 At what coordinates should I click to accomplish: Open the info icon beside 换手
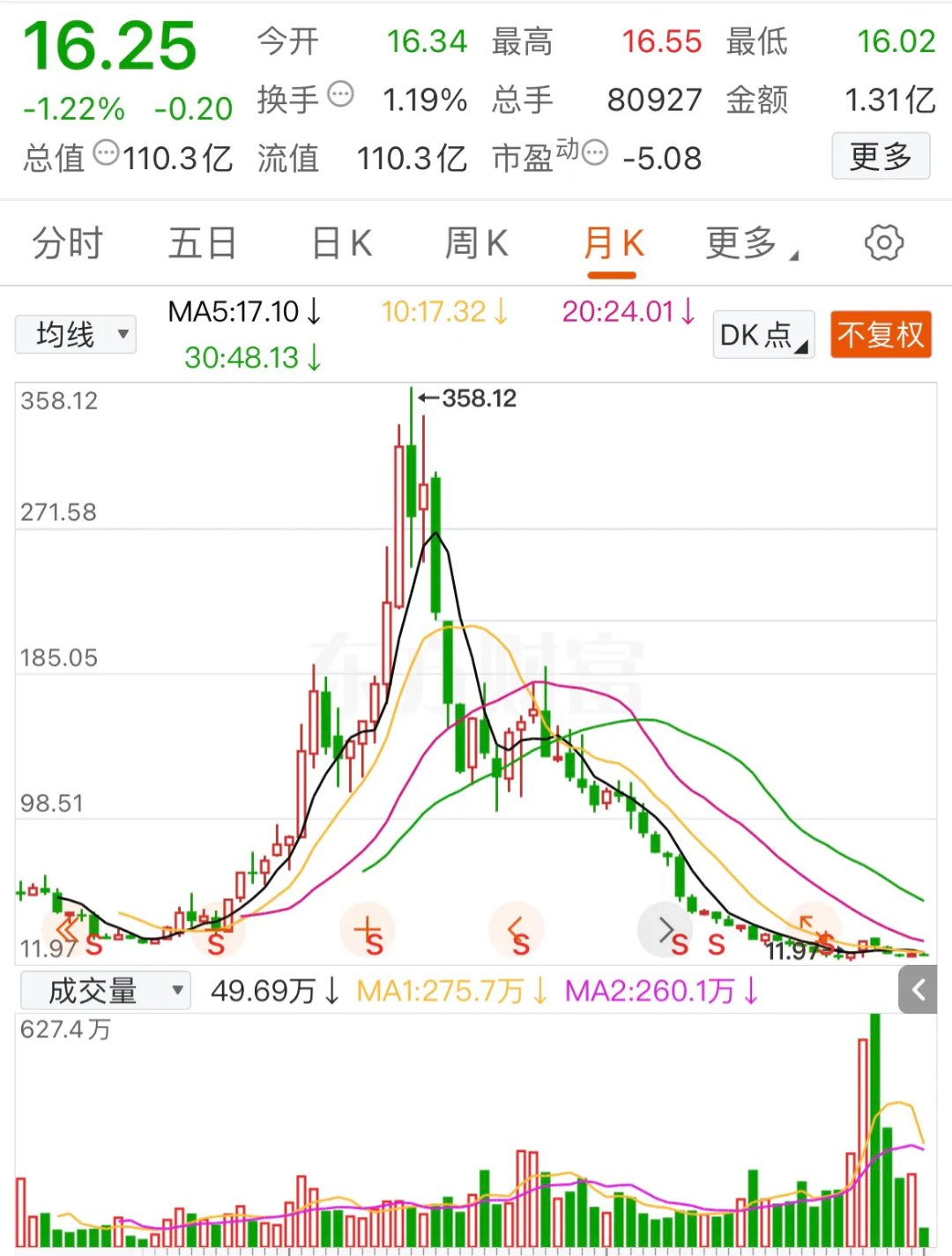tap(339, 93)
